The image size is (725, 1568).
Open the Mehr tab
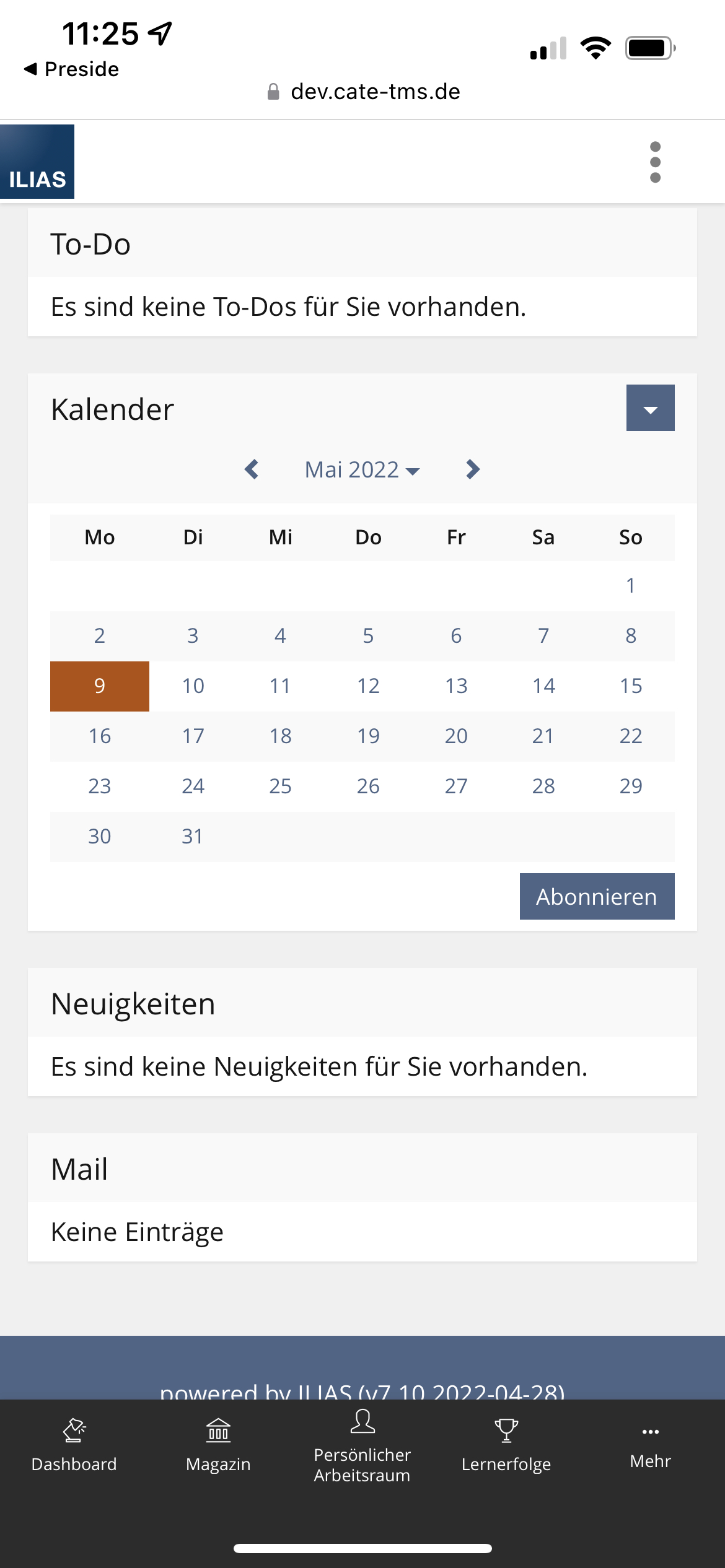650,1446
